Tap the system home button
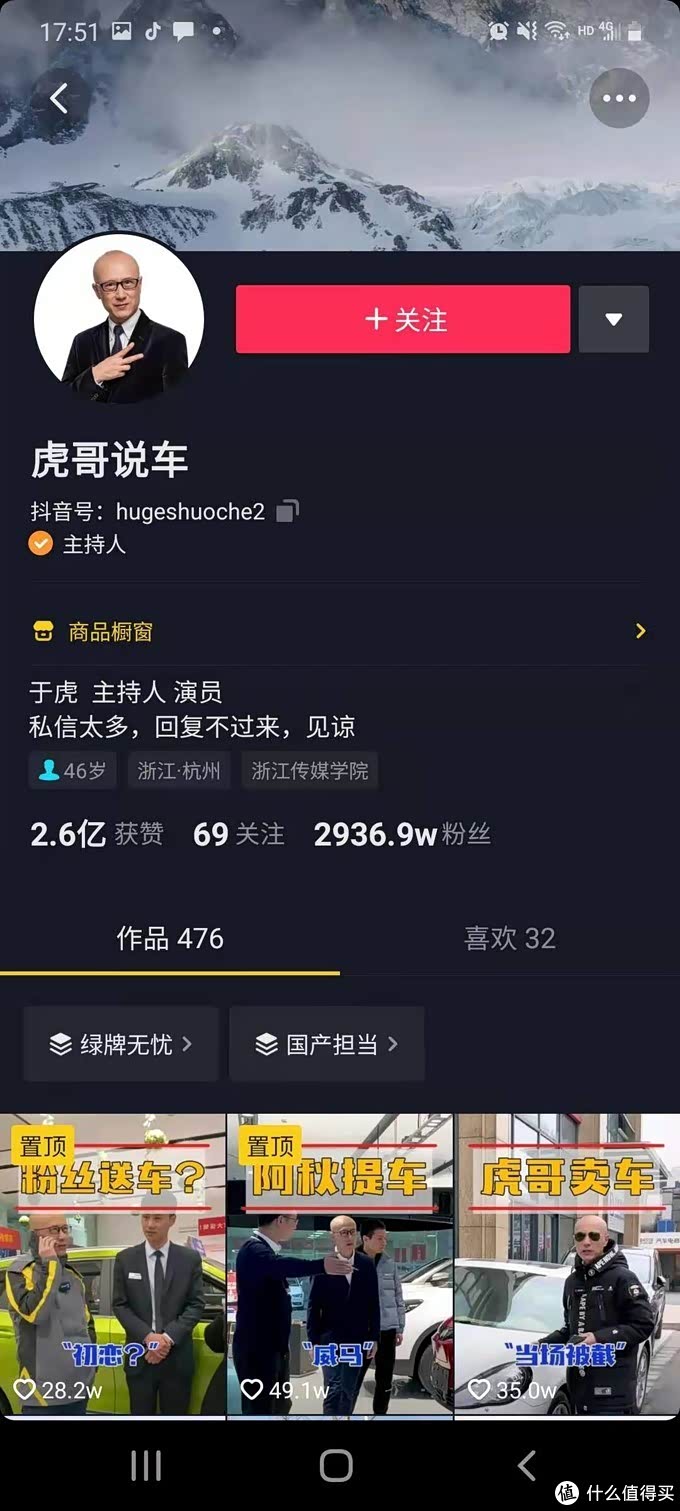 (336, 1466)
